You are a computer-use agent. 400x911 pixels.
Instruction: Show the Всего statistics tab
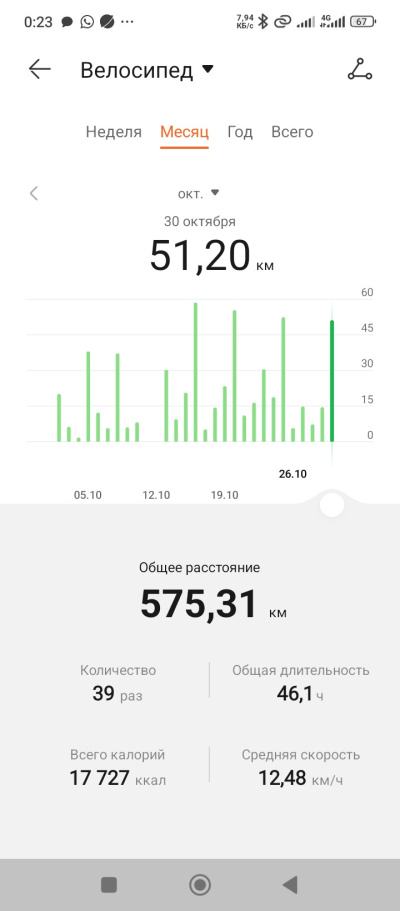pyautogui.click(x=292, y=132)
